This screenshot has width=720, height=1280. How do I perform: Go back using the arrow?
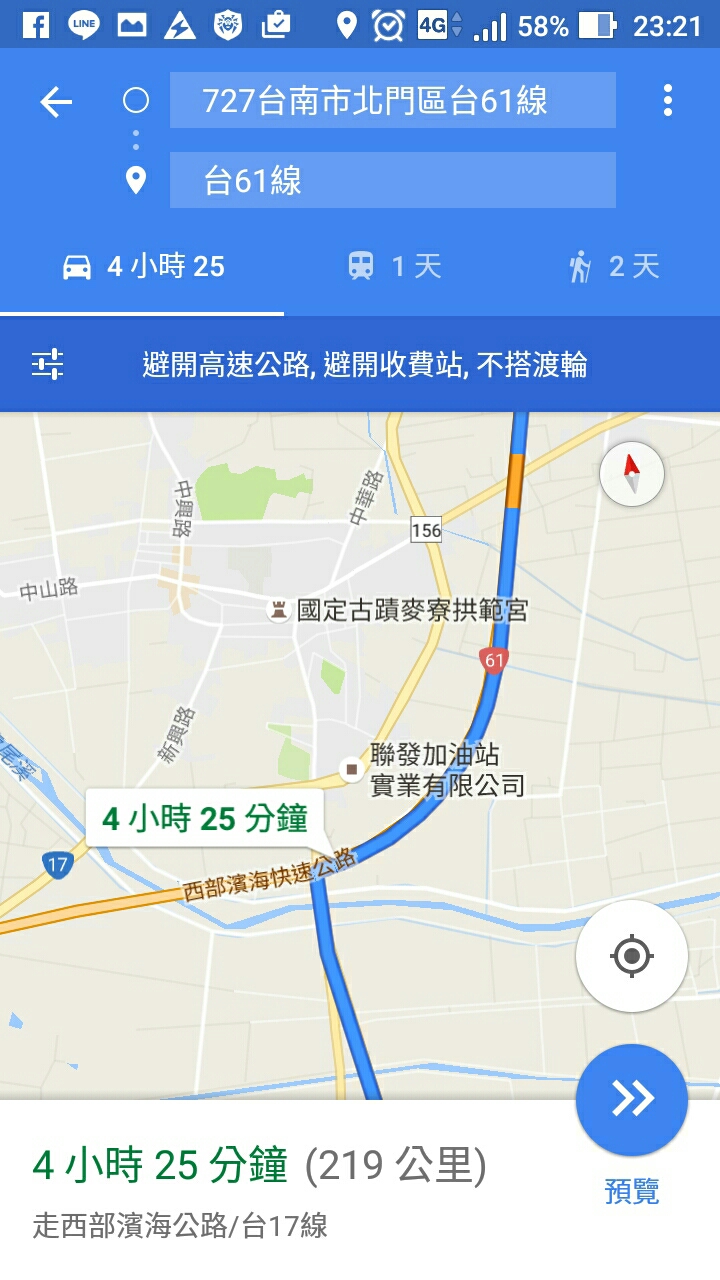(56, 101)
